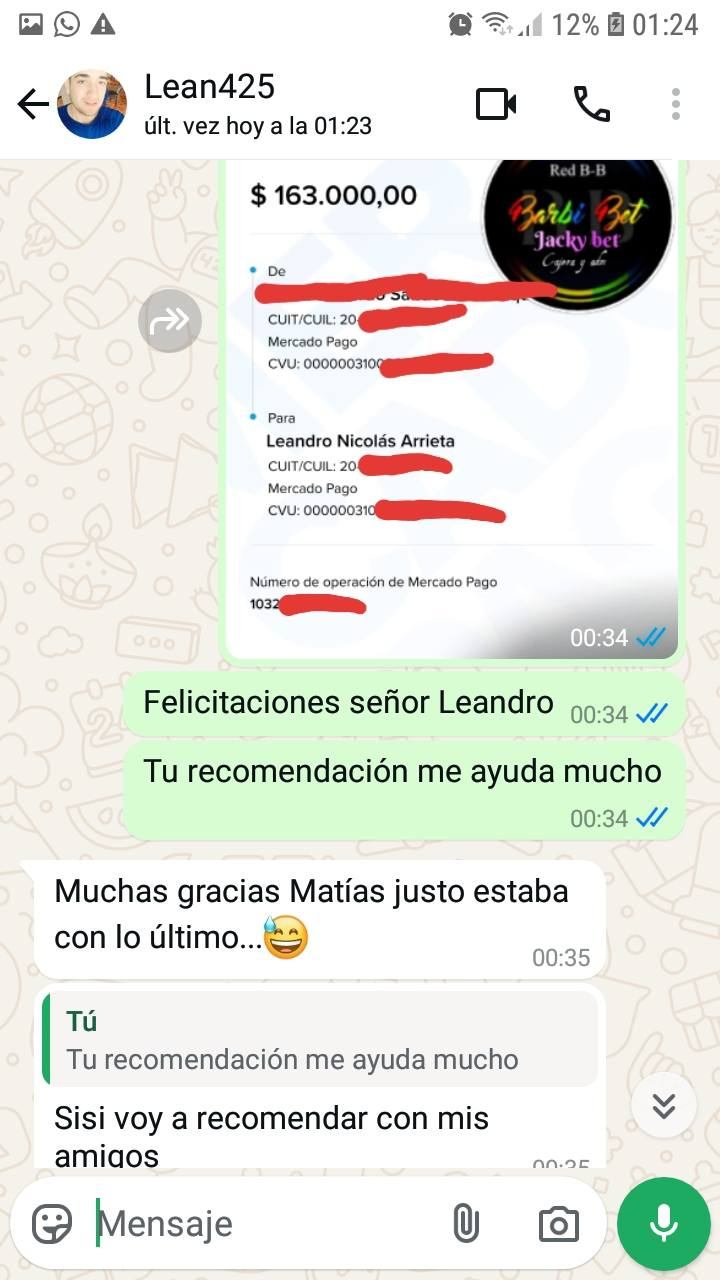Open the camera from the message bar
This screenshot has height=1280, width=720.
click(x=558, y=1223)
